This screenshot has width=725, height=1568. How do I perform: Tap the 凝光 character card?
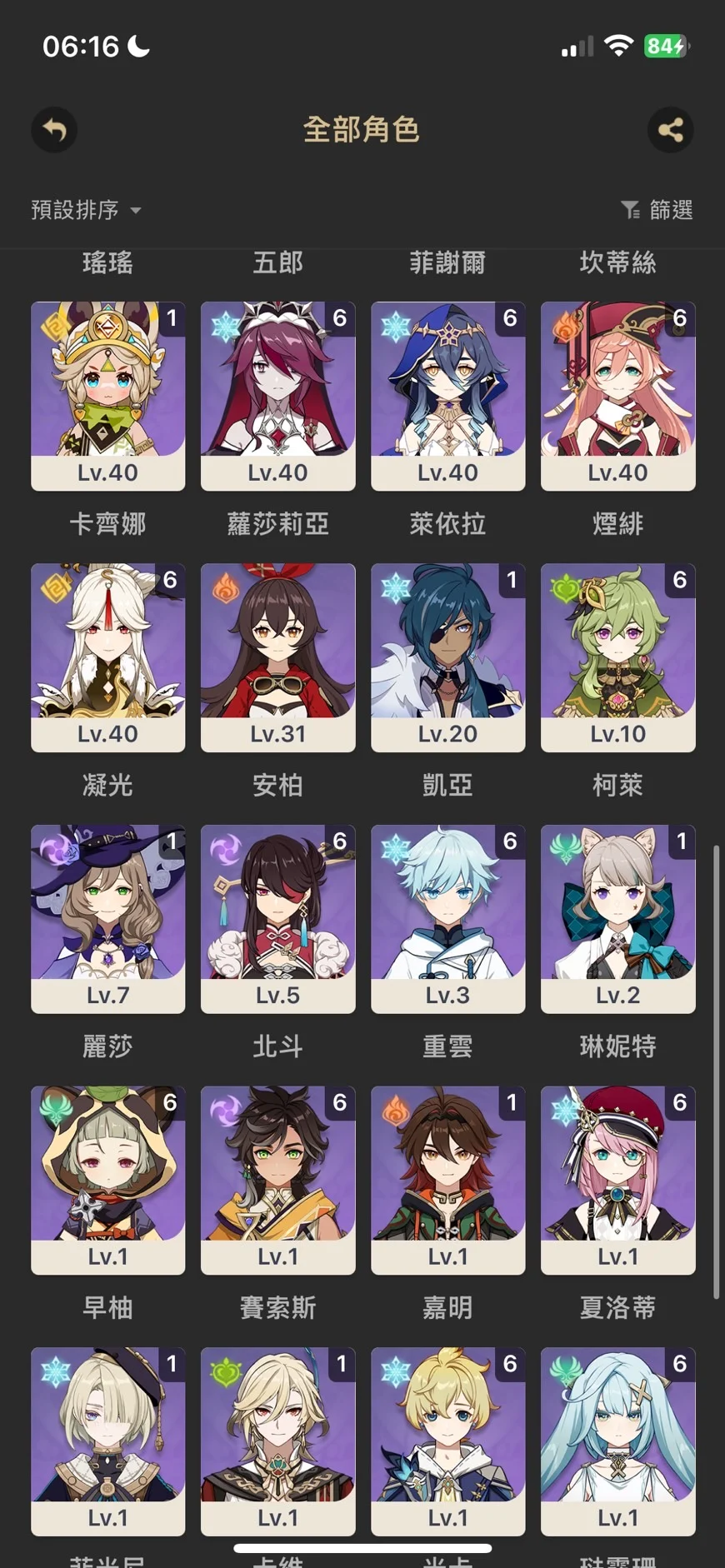point(107,657)
